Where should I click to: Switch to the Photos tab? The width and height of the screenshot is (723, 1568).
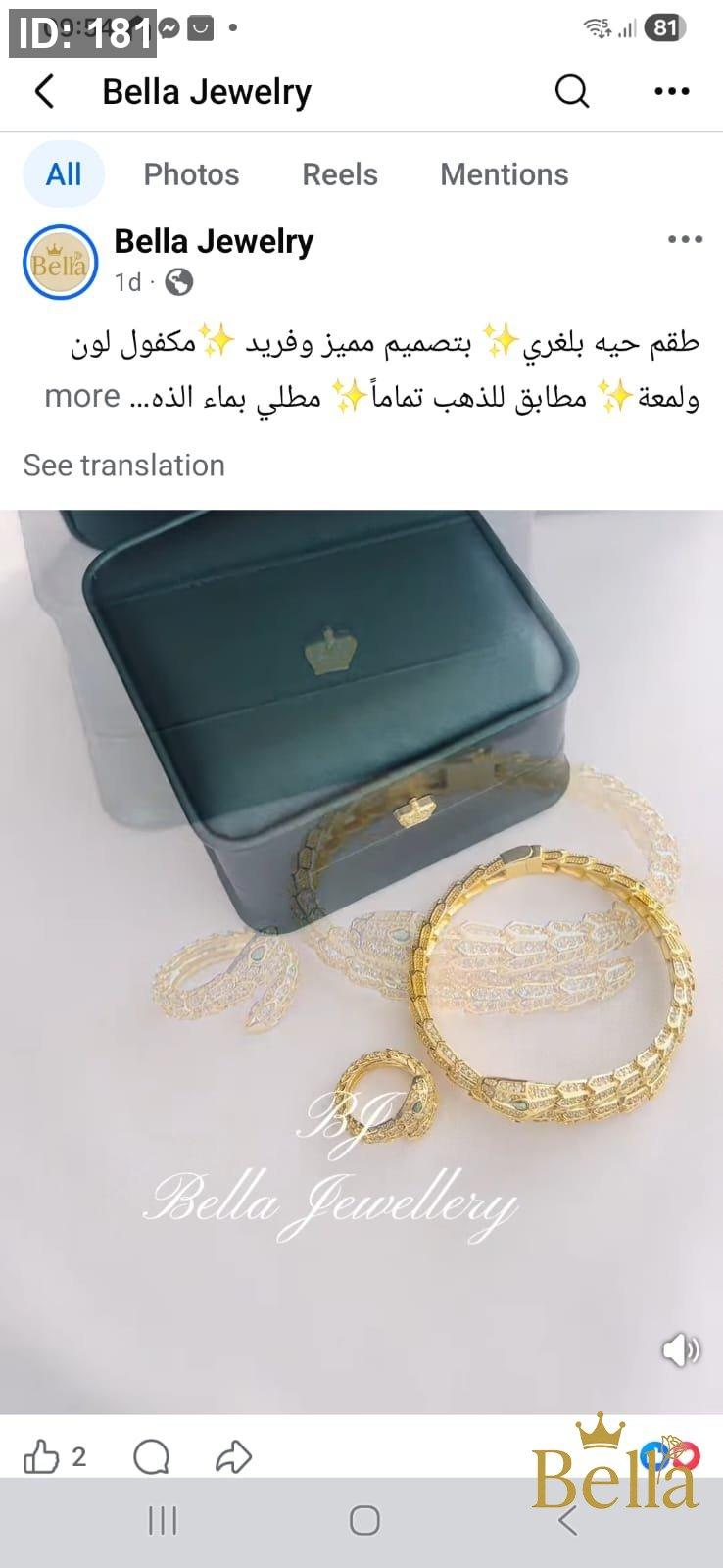click(x=191, y=174)
